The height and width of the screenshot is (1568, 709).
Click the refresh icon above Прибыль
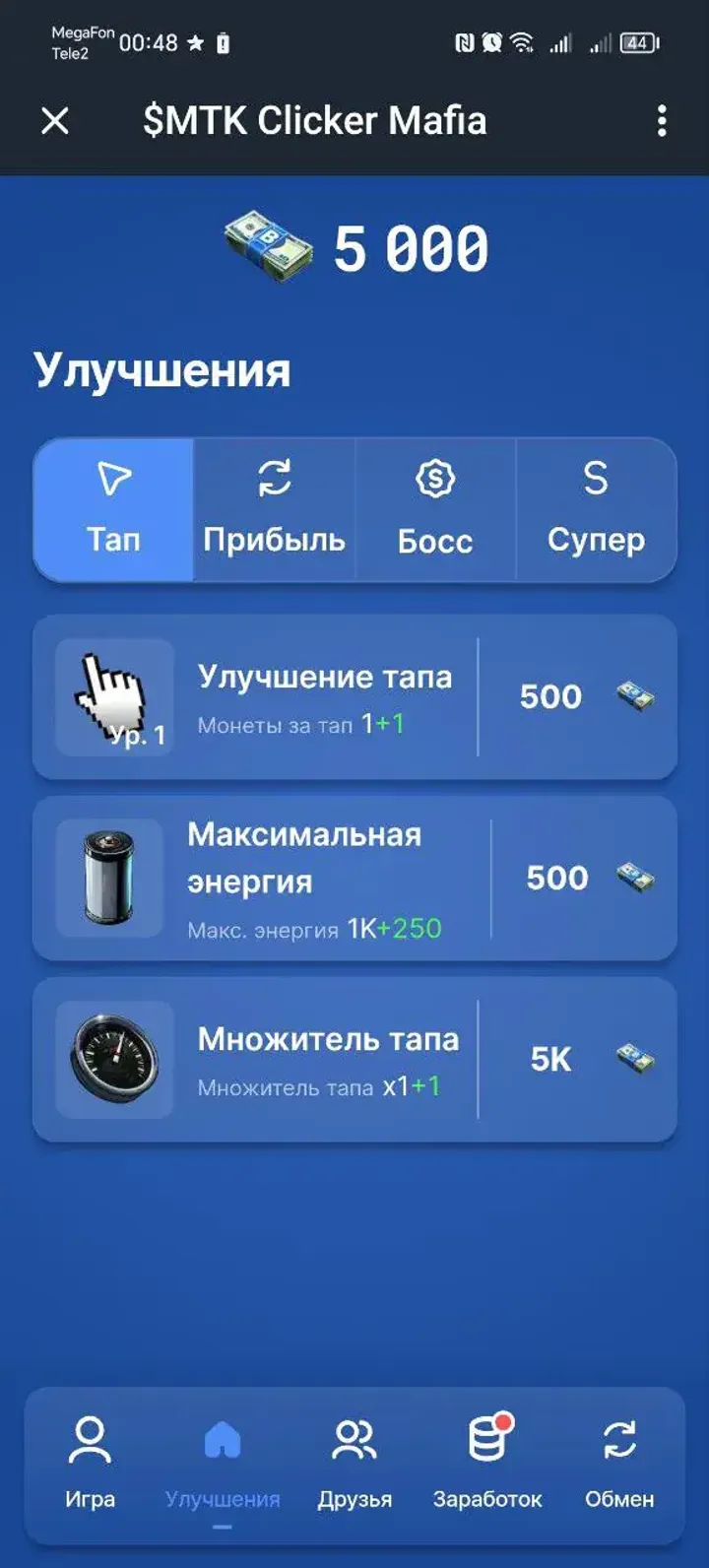(274, 480)
